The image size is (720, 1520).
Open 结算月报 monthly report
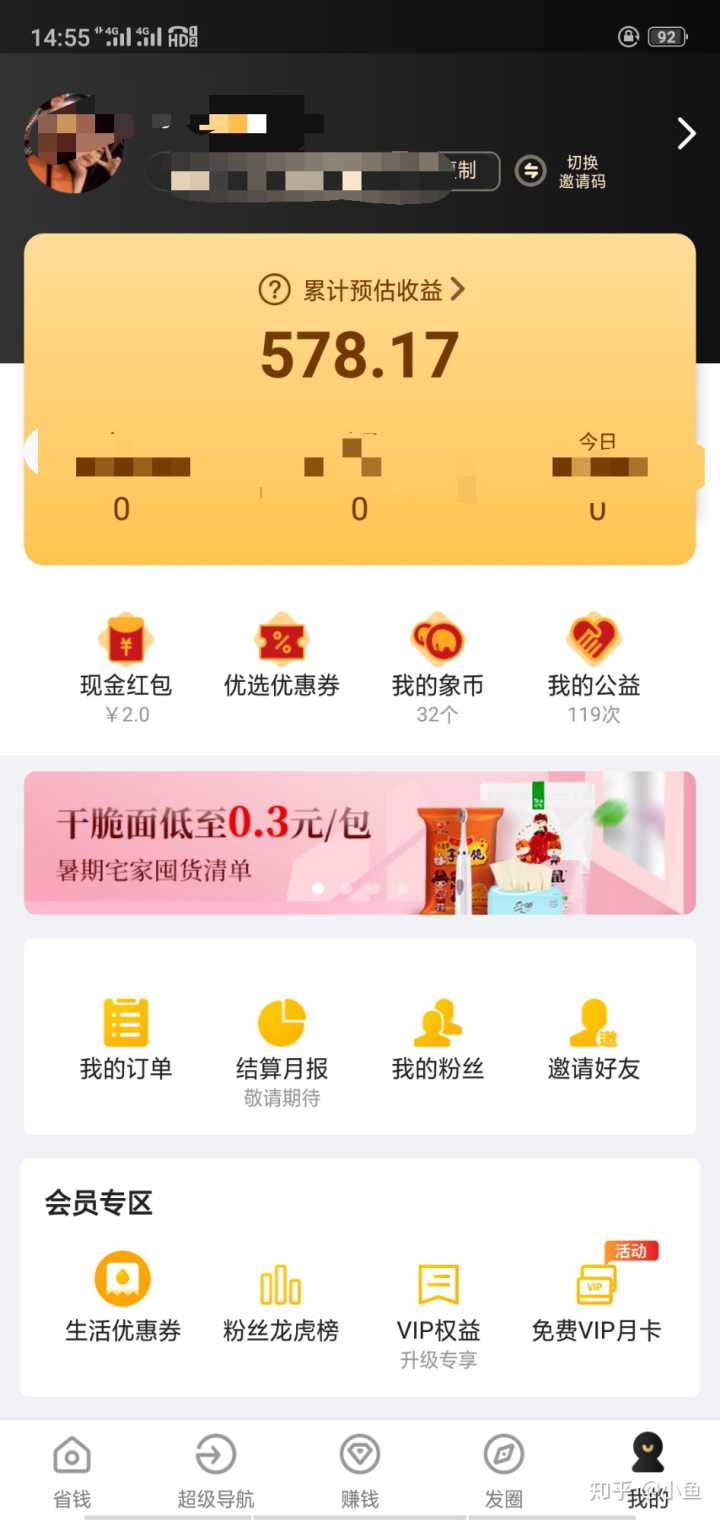[282, 1042]
